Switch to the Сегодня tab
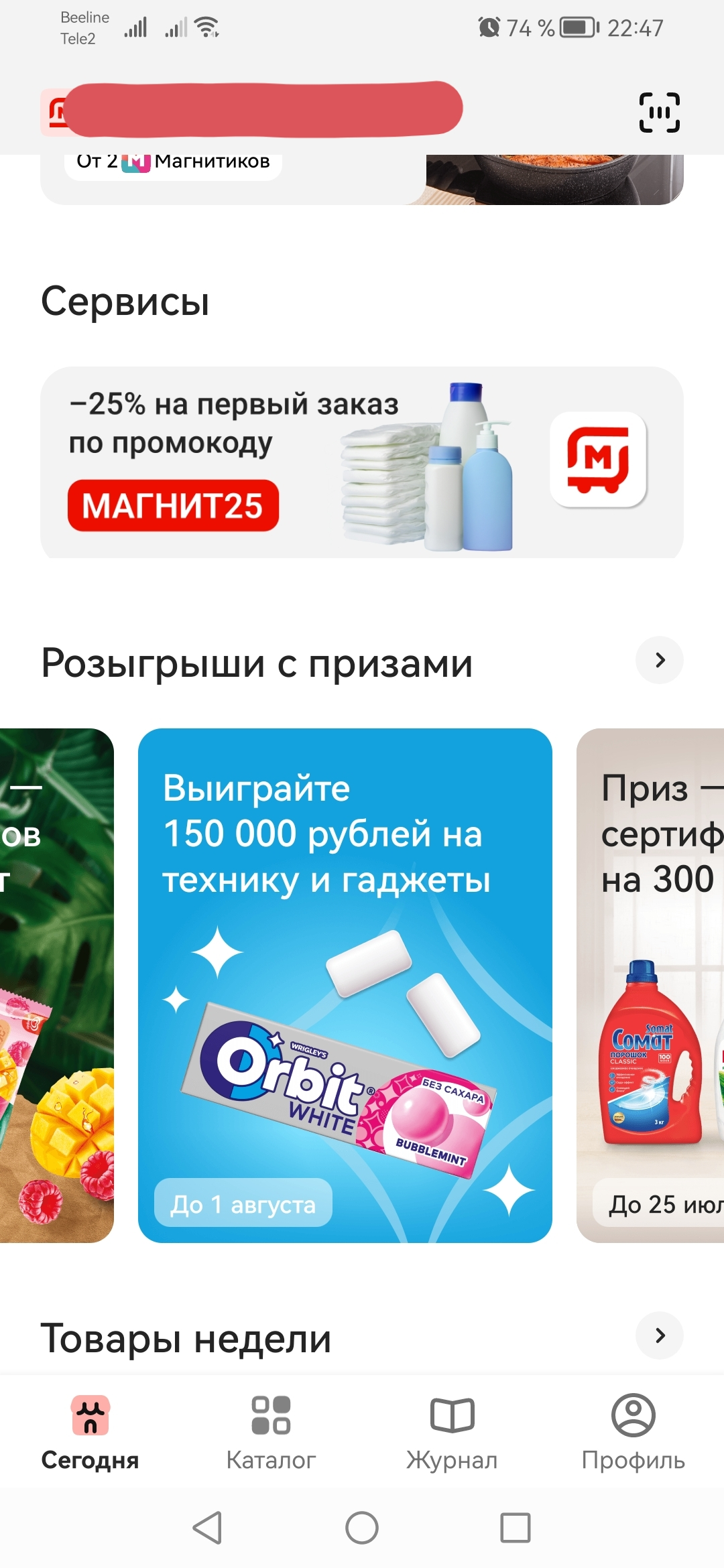The image size is (724, 1568). (90, 1433)
